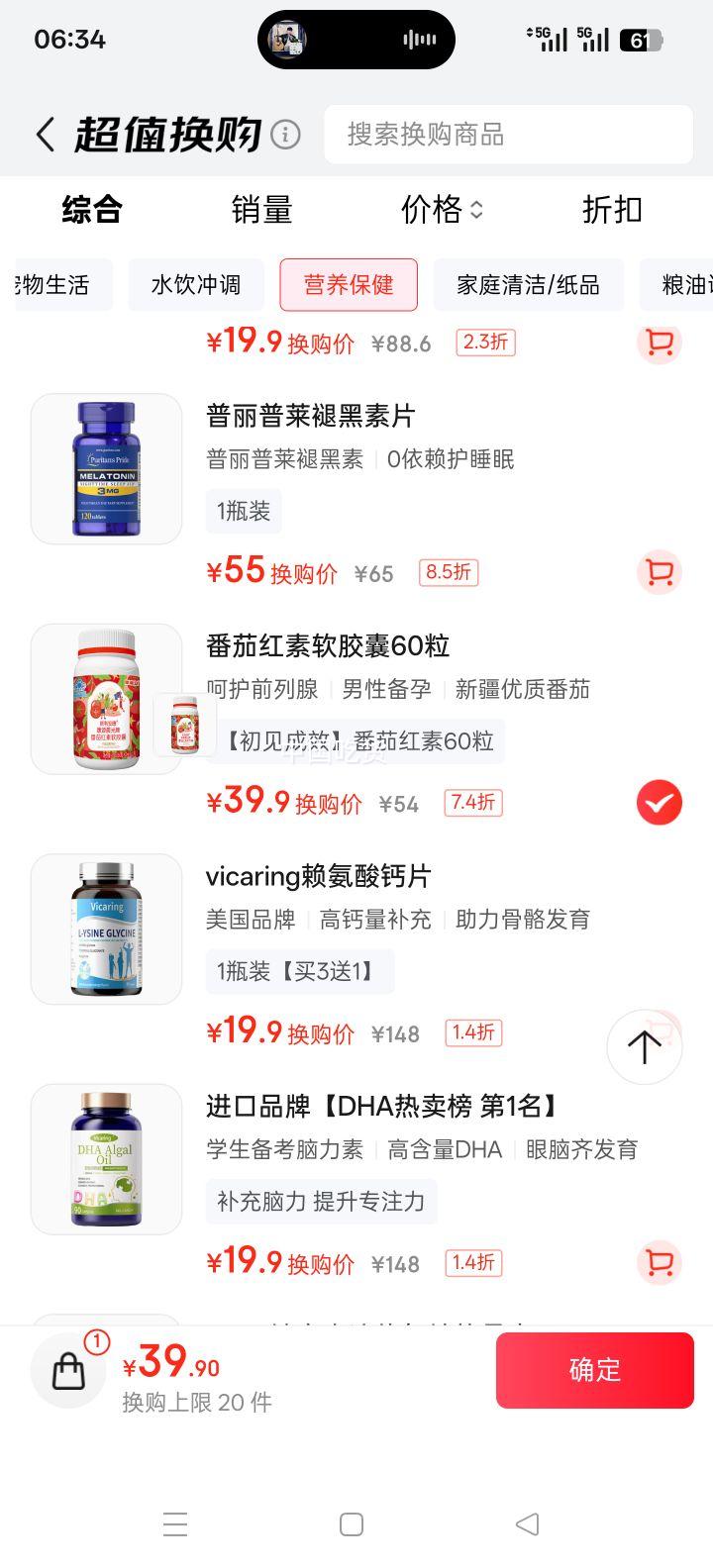This screenshot has height=1568, width=713.
Task: Confirm selection with 确定
Action: point(594,1370)
